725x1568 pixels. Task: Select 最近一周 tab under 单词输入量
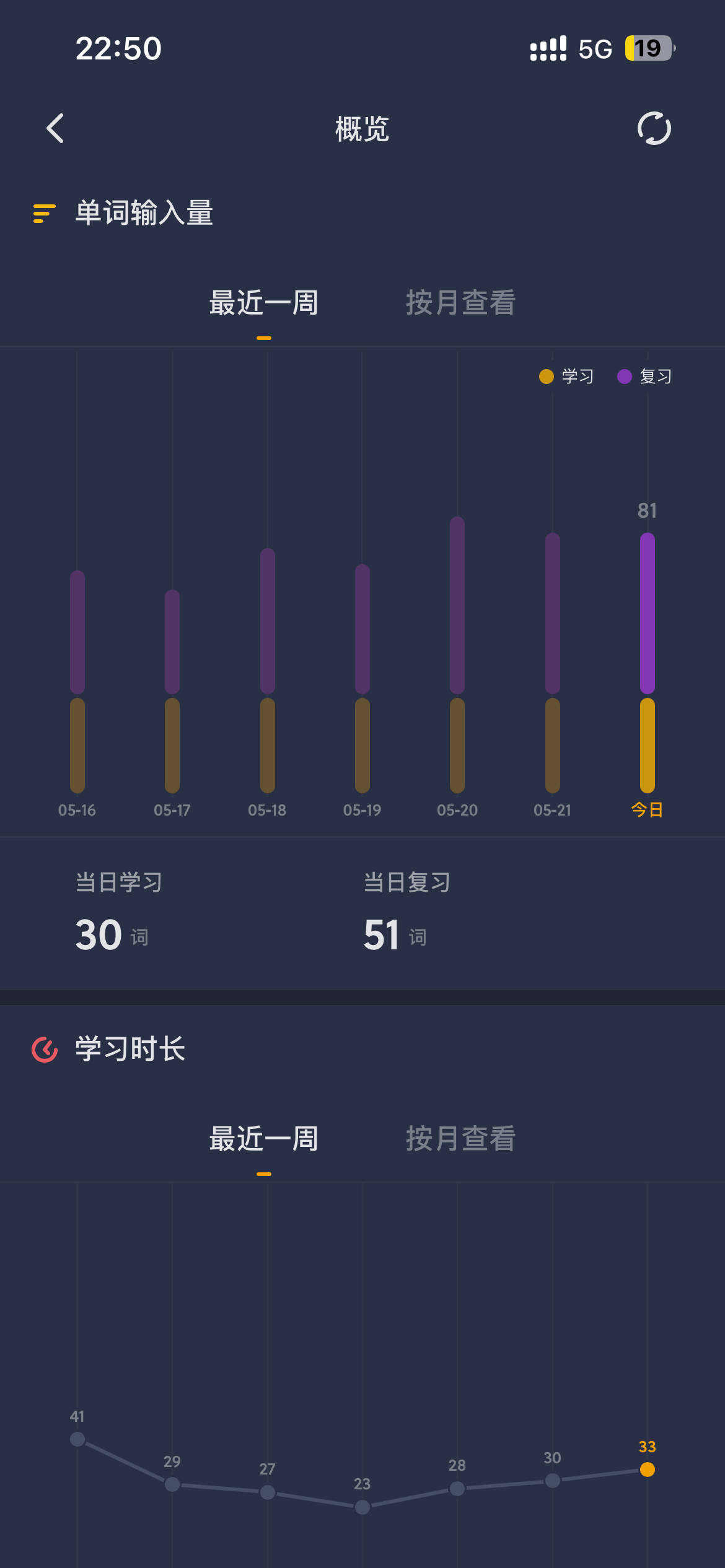(264, 303)
